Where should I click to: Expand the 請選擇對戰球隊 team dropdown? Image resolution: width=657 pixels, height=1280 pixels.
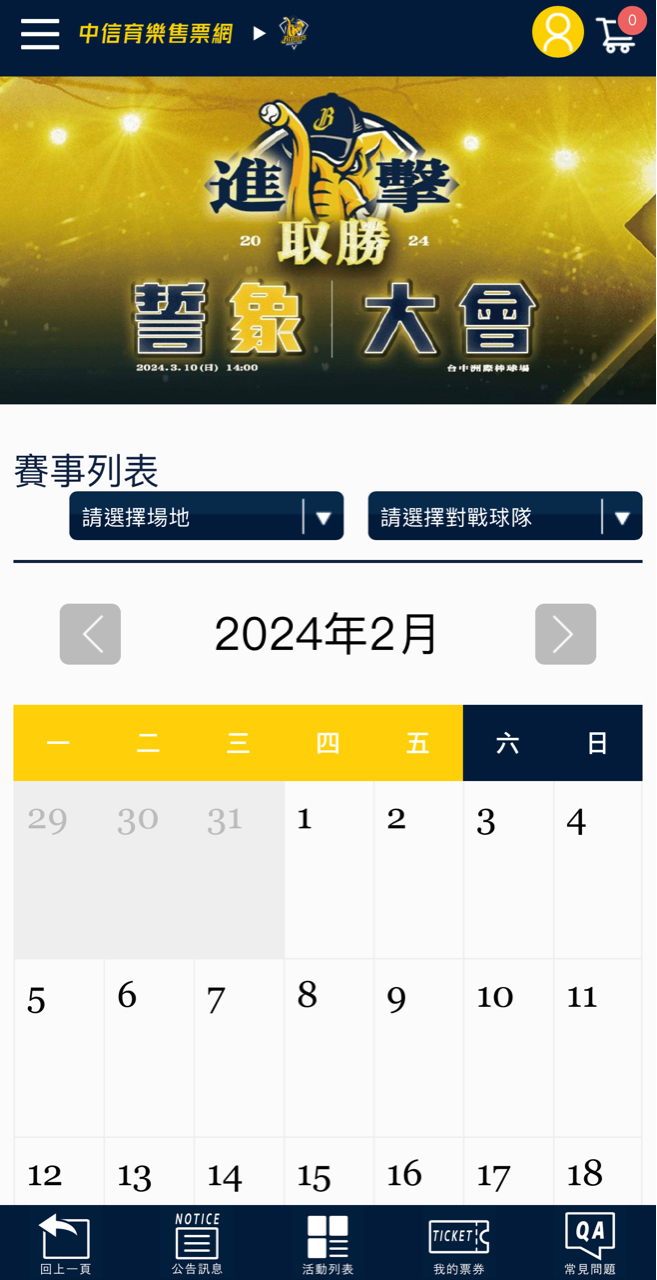[x=505, y=516]
